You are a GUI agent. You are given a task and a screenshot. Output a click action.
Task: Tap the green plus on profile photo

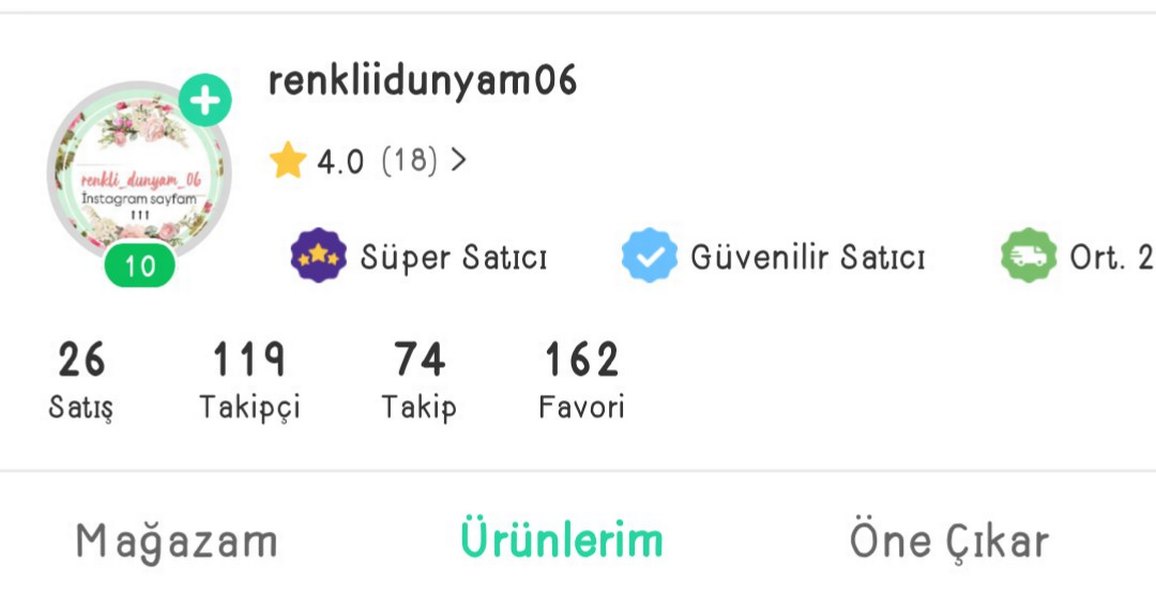pos(205,101)
